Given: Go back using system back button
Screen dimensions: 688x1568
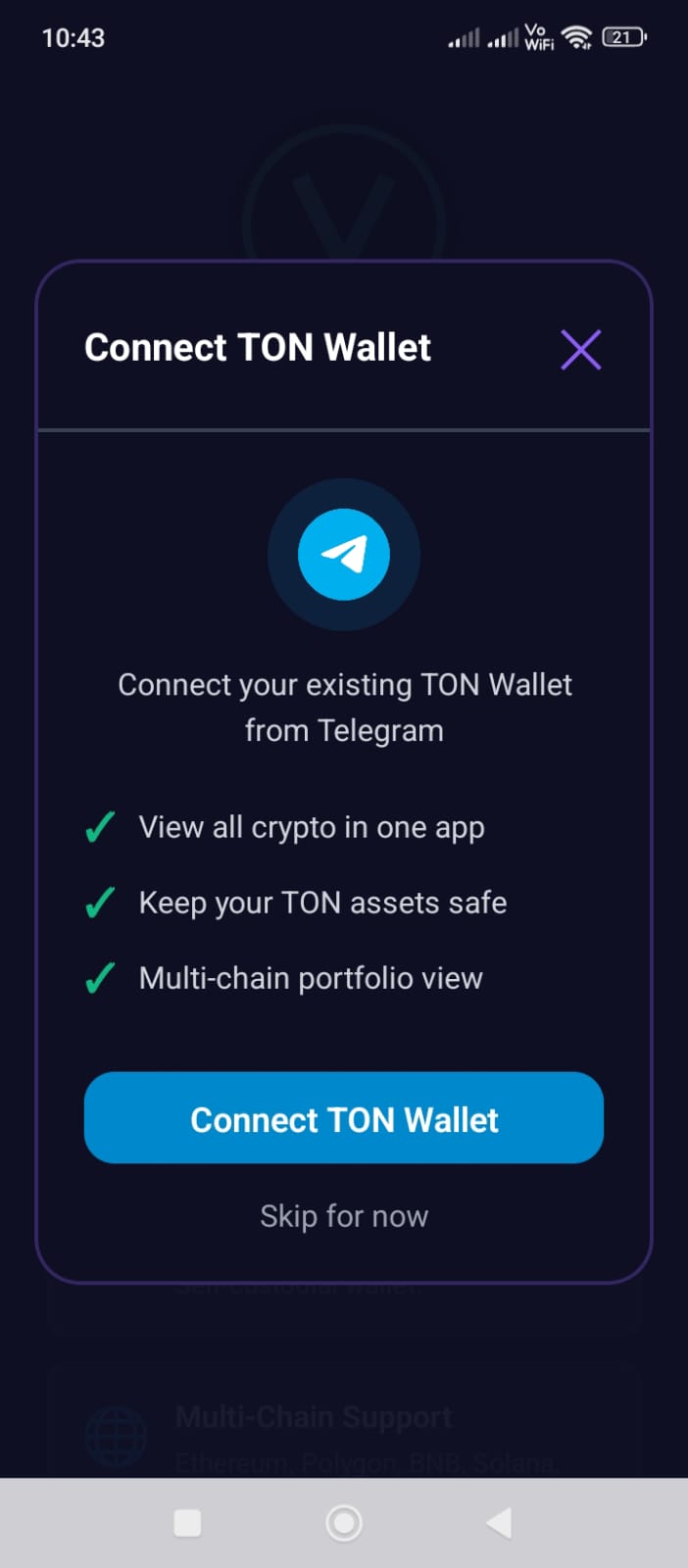Looking at the screenshot, I should 499,1523.
